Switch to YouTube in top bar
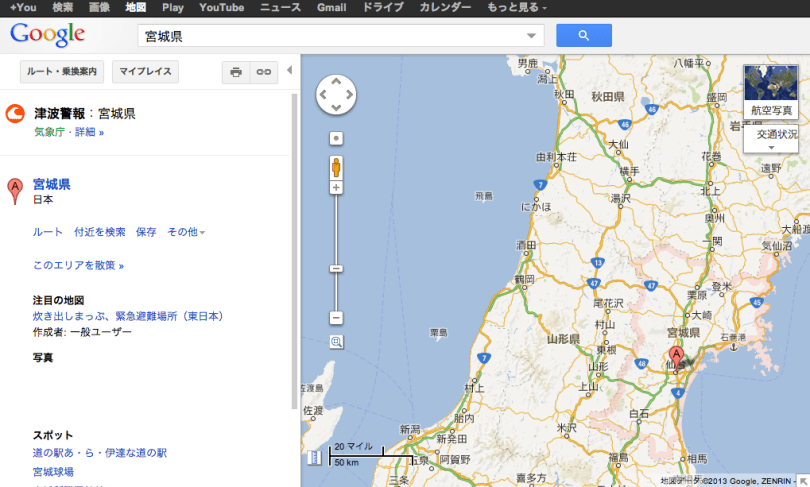The width and height of the screenshot is (810, 487). 221,7
